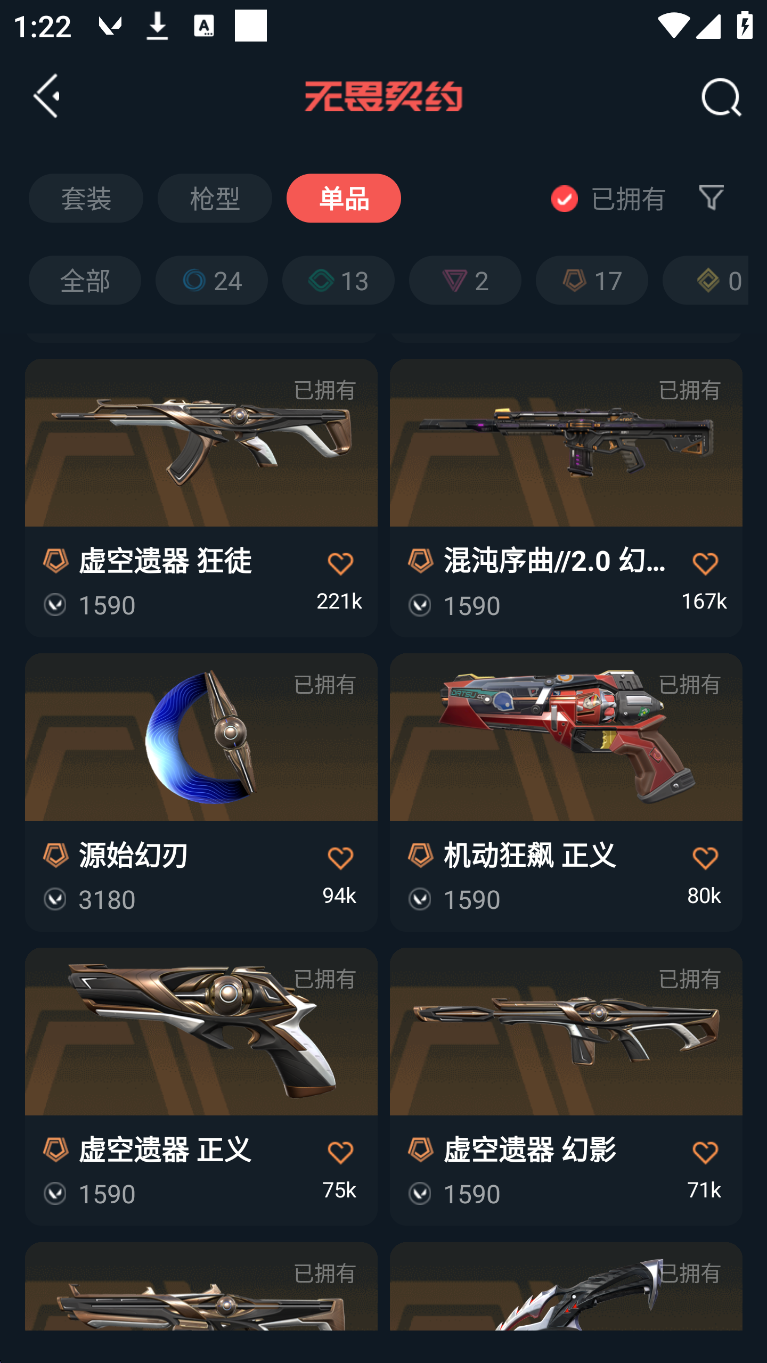Favorite the 源始幻刃 heart icon
The width and height of the screenshot is (767, 1363).
tap(340, 858)
